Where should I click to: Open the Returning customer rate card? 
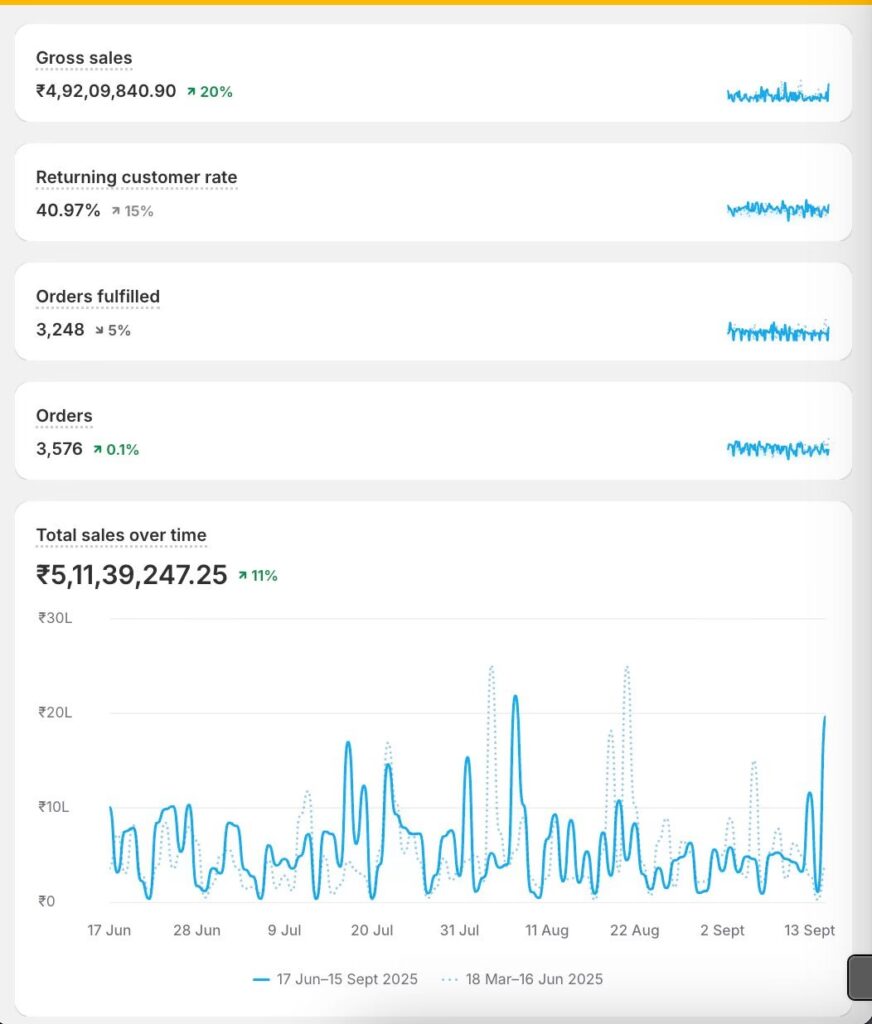(x=136, y=178)
